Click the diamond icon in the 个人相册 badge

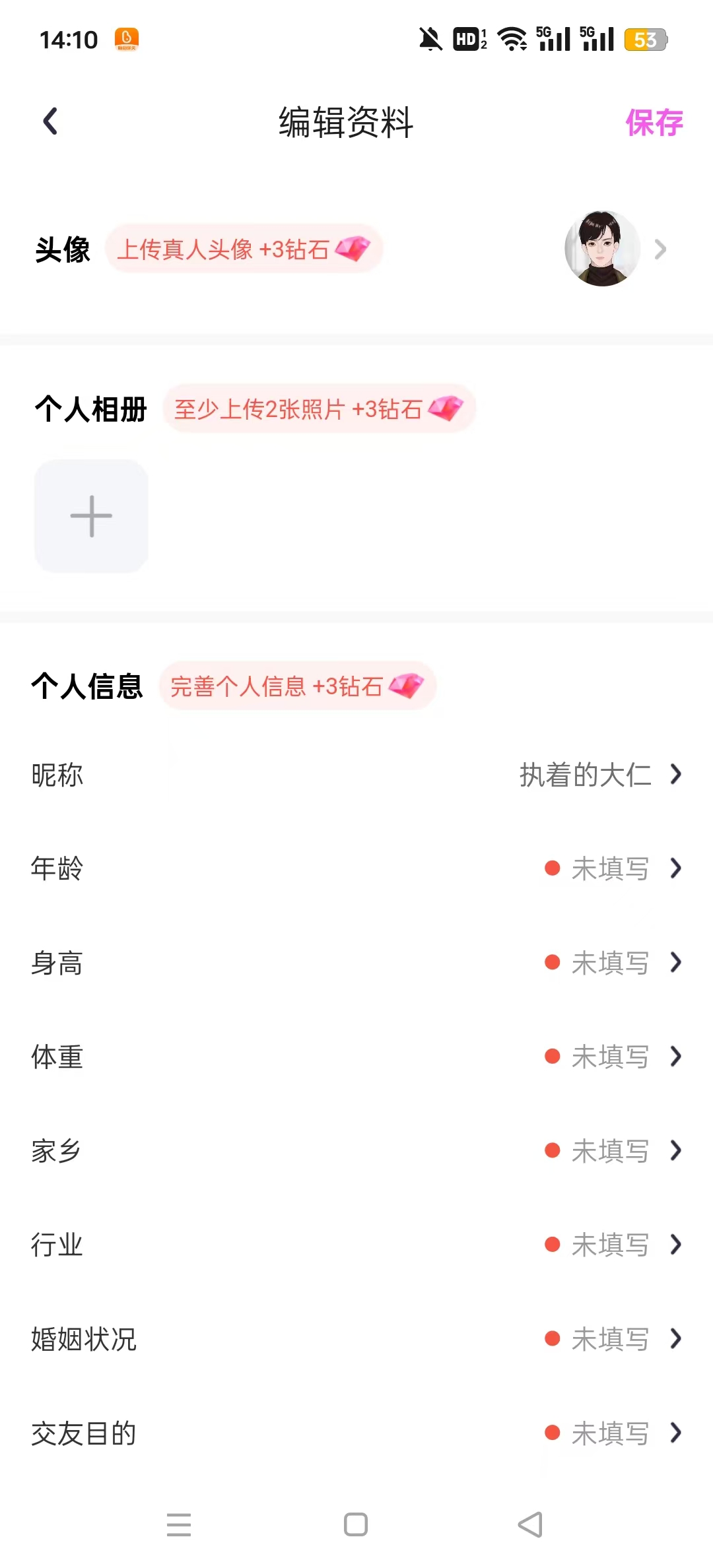coord(446,407)
